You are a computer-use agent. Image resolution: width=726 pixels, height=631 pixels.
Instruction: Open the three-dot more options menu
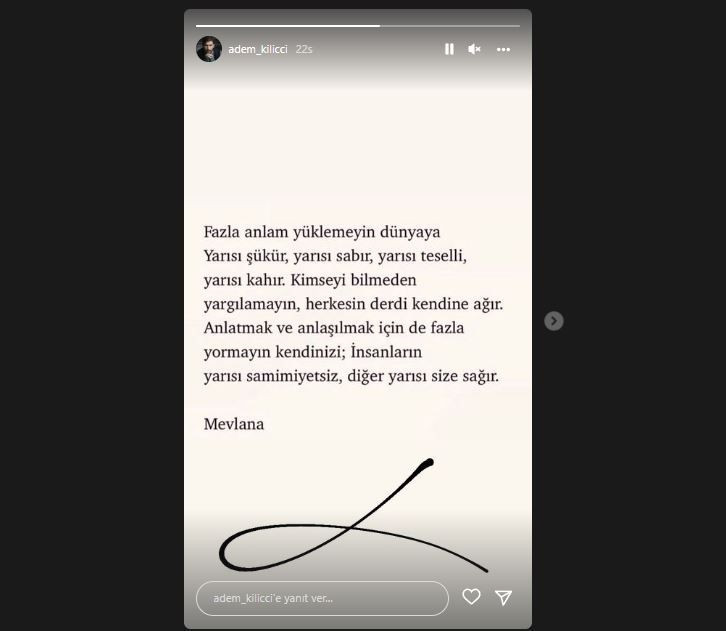coord(503,49)
